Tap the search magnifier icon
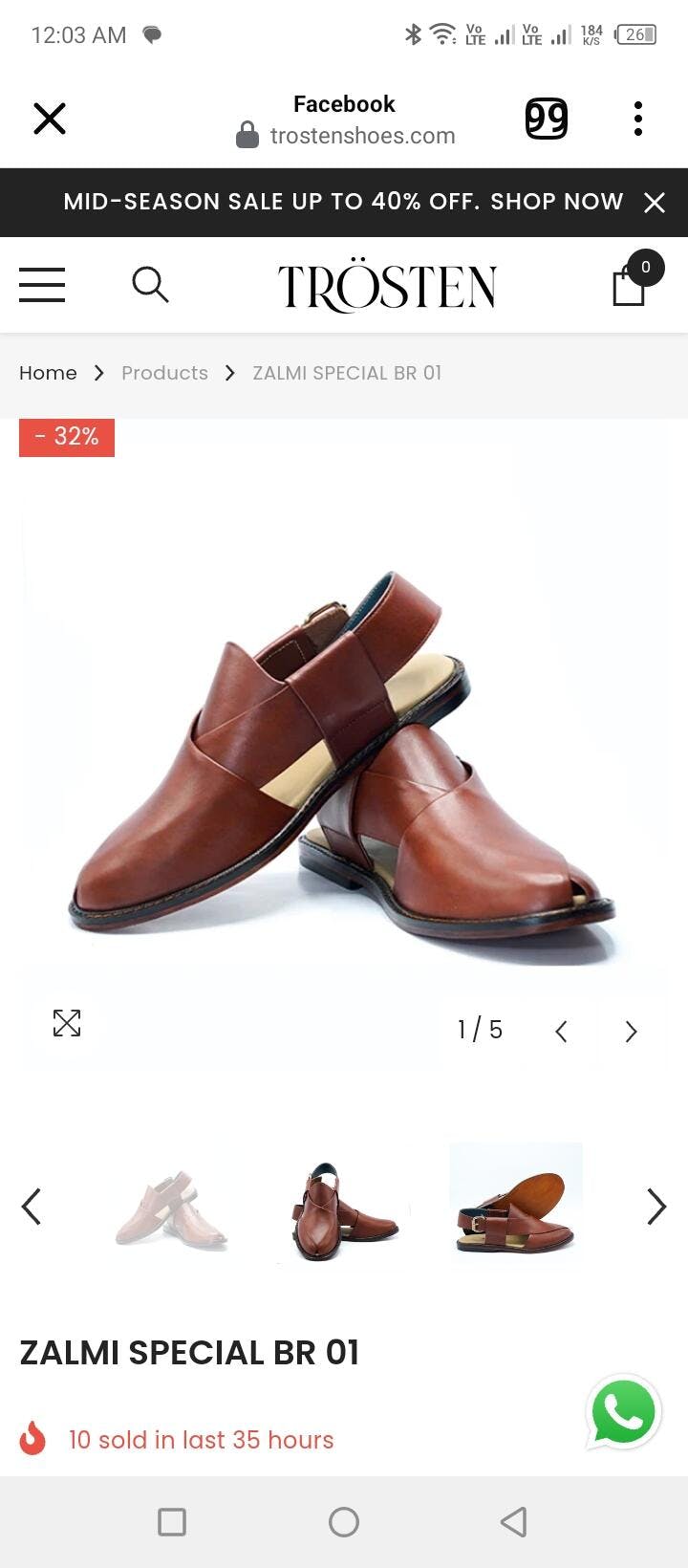The image size is (688, 1568). pyautogui.click(x=150, y=285)
